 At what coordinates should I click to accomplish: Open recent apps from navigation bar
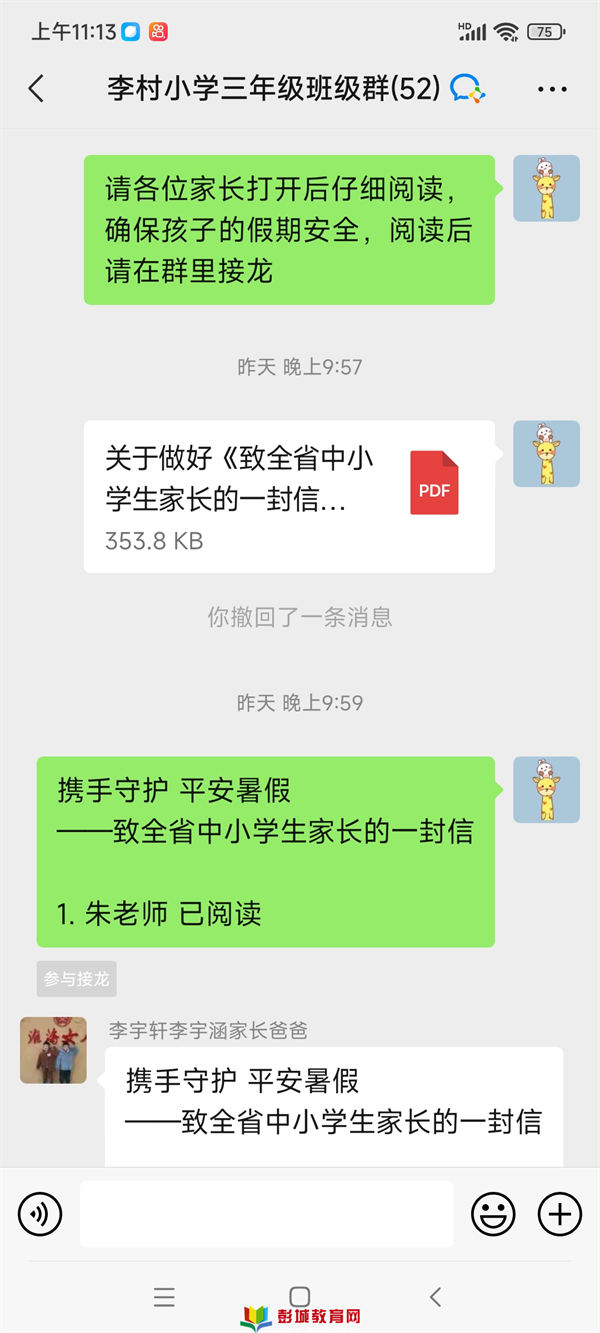click(165, 1297)
